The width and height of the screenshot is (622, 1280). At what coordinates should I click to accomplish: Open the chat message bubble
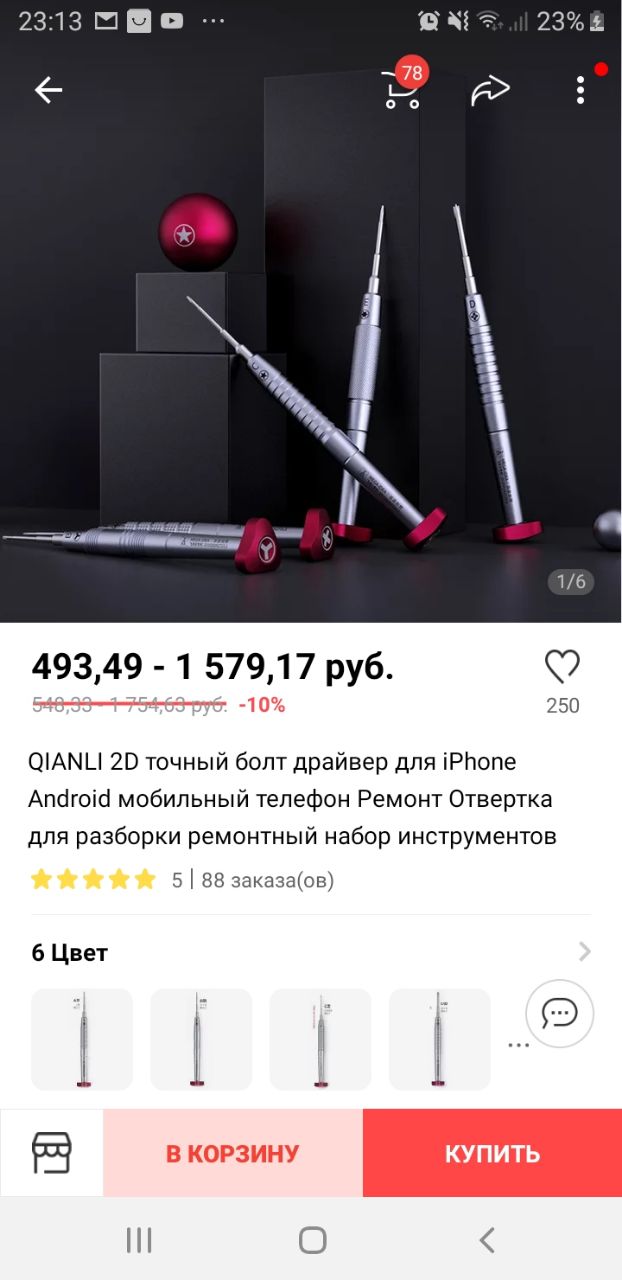click(x=560, y=1013)
